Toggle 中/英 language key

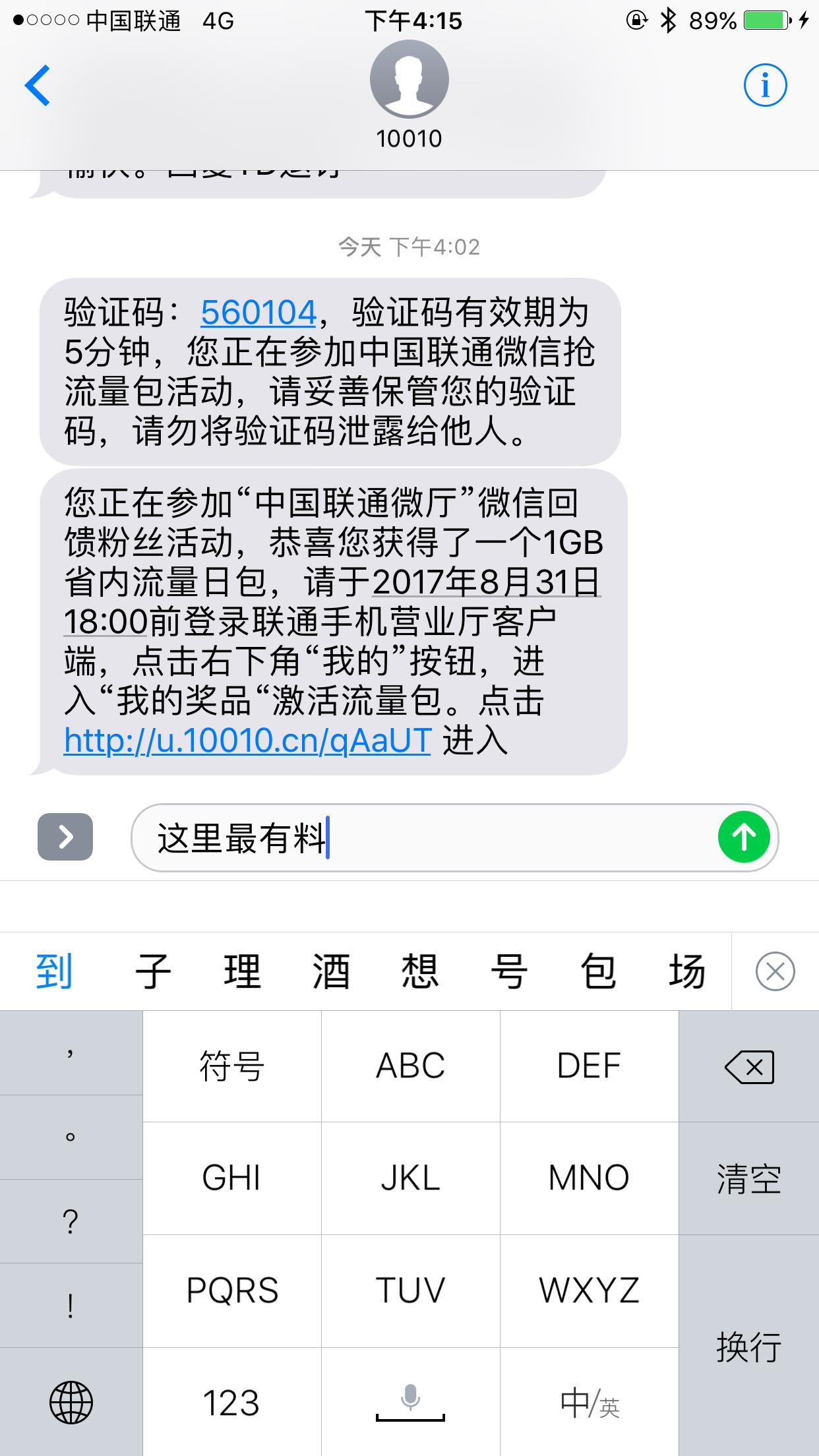tap(589, 1403)
